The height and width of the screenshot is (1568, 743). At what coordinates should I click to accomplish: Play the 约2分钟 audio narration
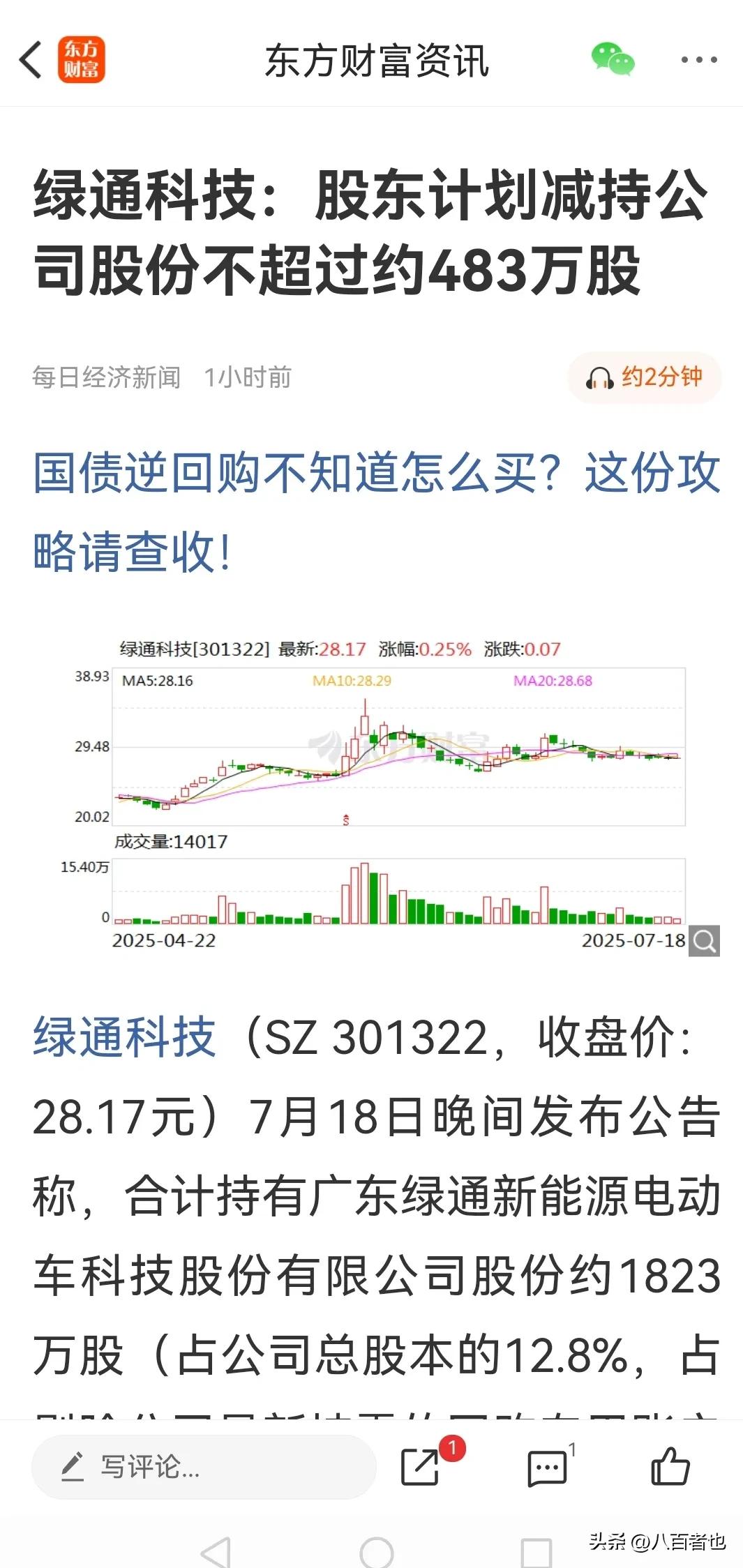[x=643, y=377]
